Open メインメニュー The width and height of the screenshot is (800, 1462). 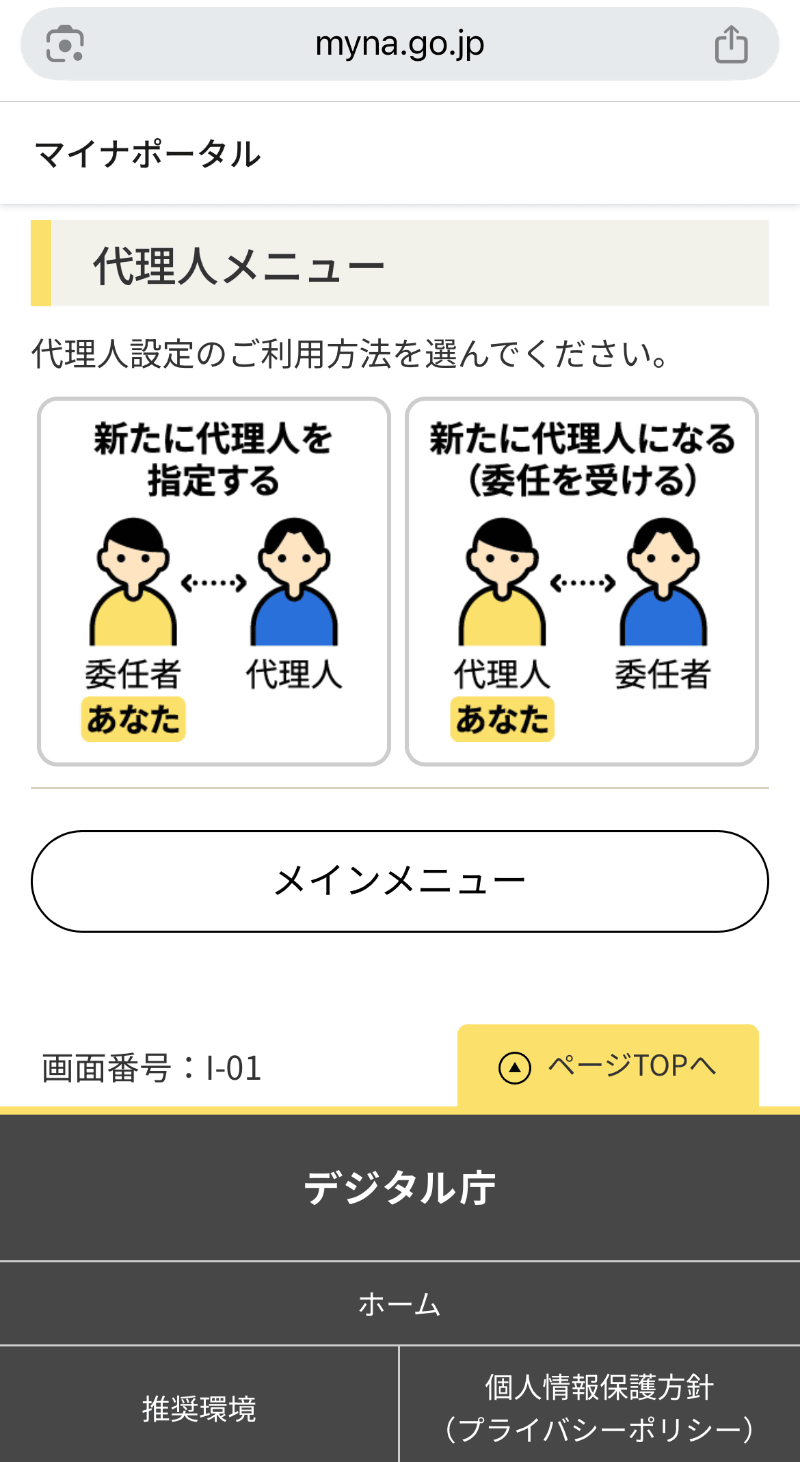(x=400, y=881)
